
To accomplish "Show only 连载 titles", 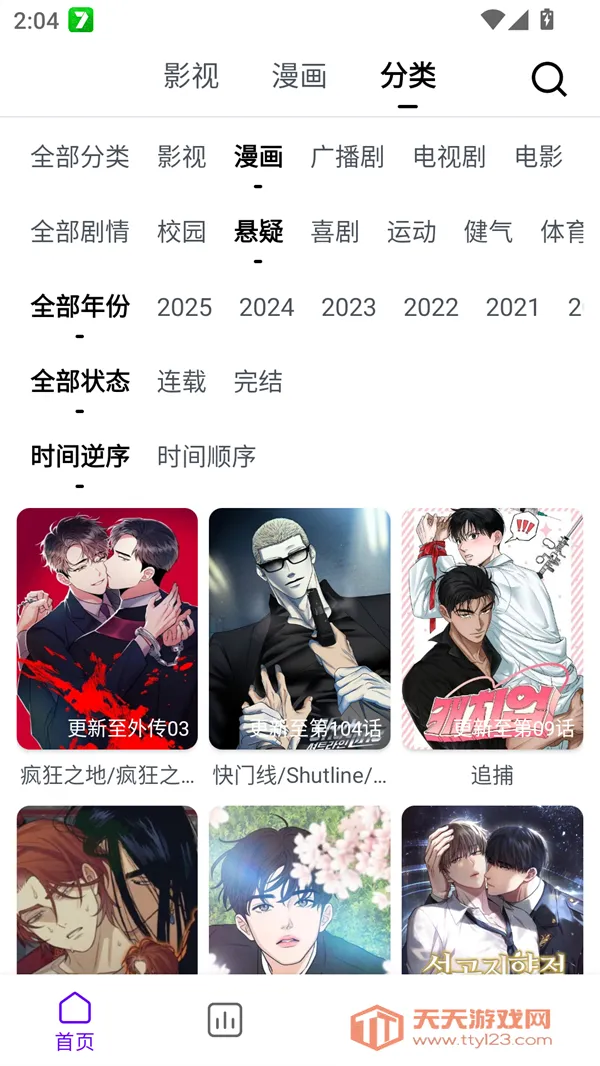I will pos(181,382).
